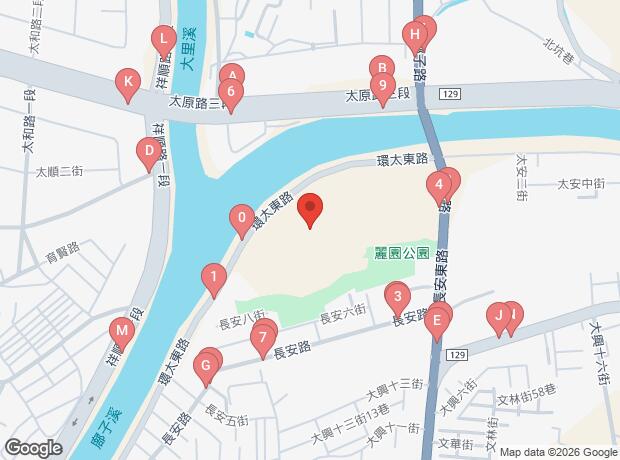
Task: Open the map pin labeled E
Action: coord(435,323)
